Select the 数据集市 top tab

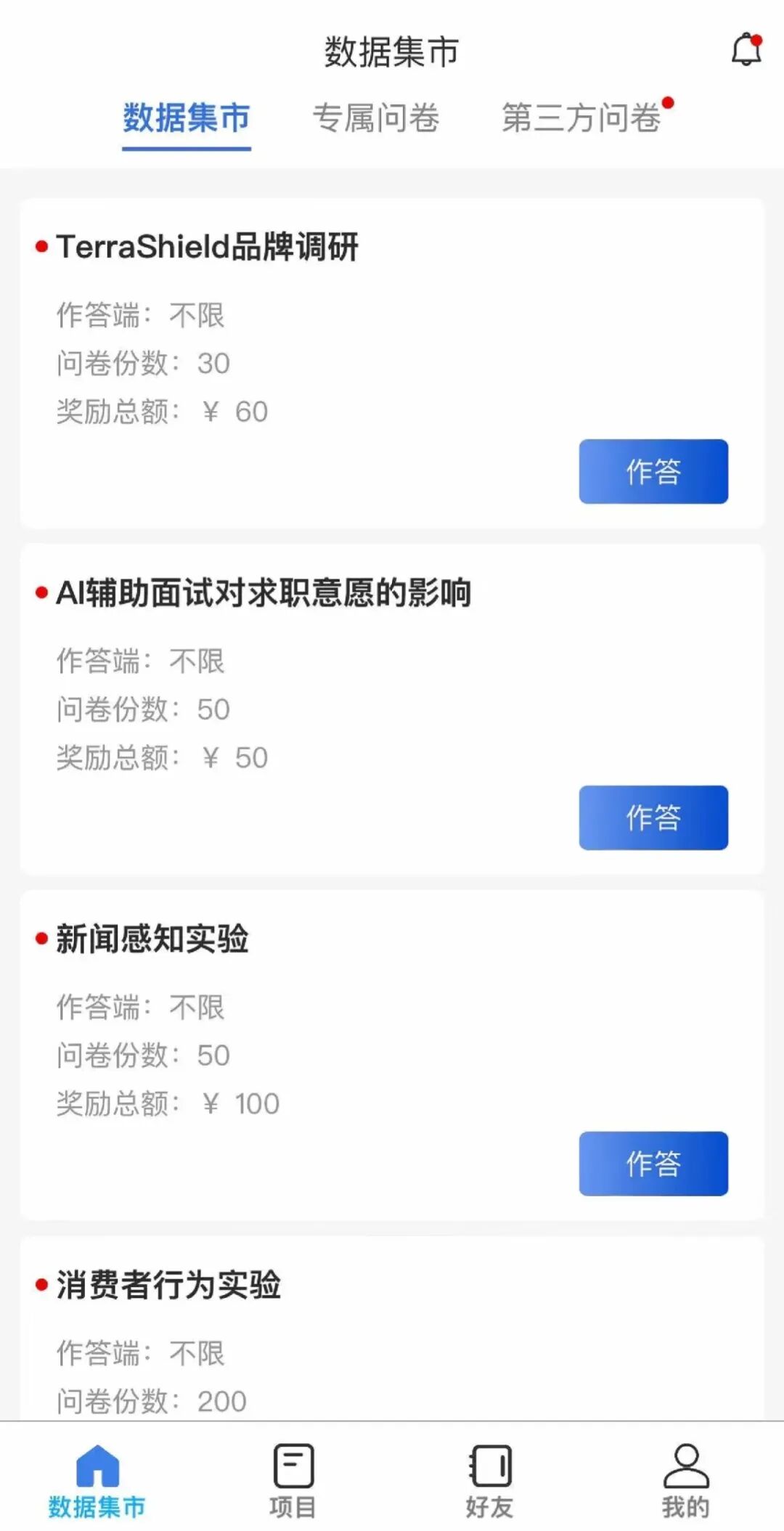[187, 118]
